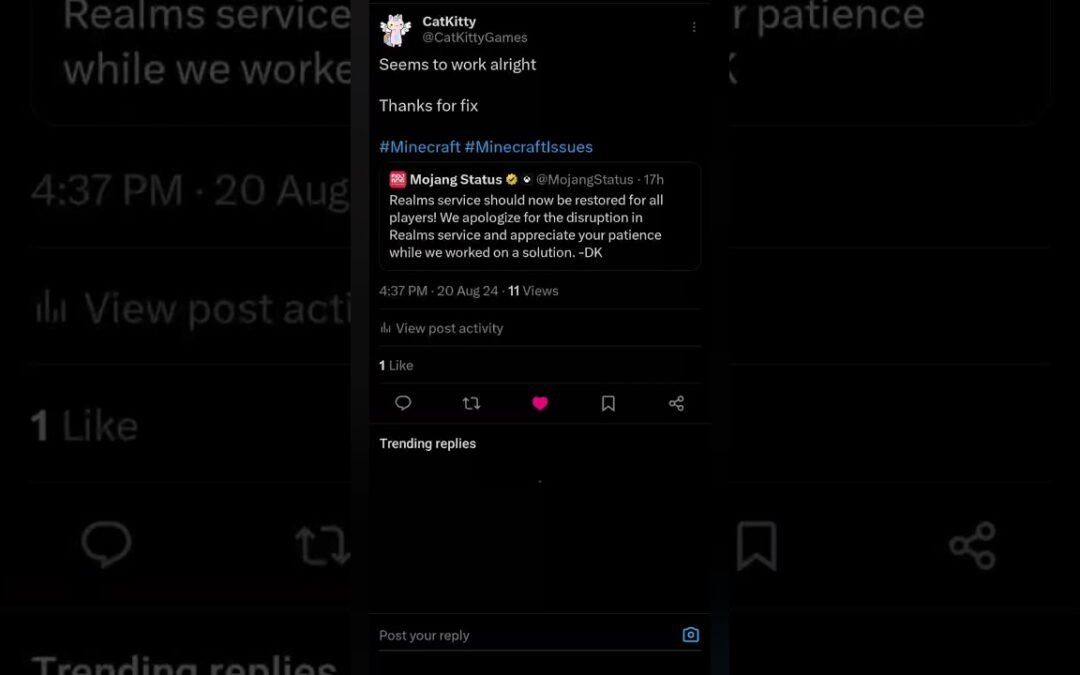Open the #Minecraft hashtag
Screen dimensions: 1080x675
pos(420,147)
